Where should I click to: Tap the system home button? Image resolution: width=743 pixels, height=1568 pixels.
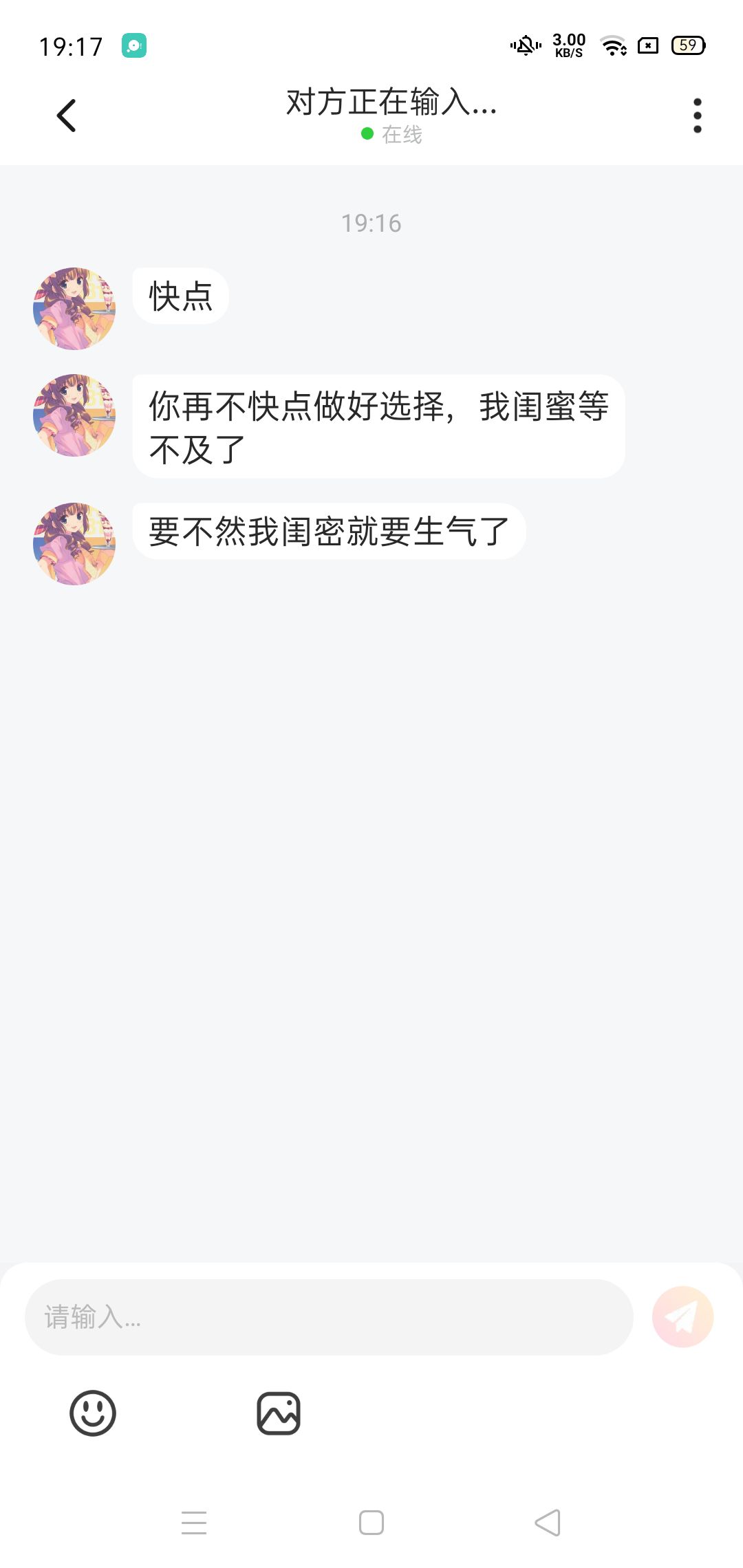pyautogui.click(x=371, y=1523)
